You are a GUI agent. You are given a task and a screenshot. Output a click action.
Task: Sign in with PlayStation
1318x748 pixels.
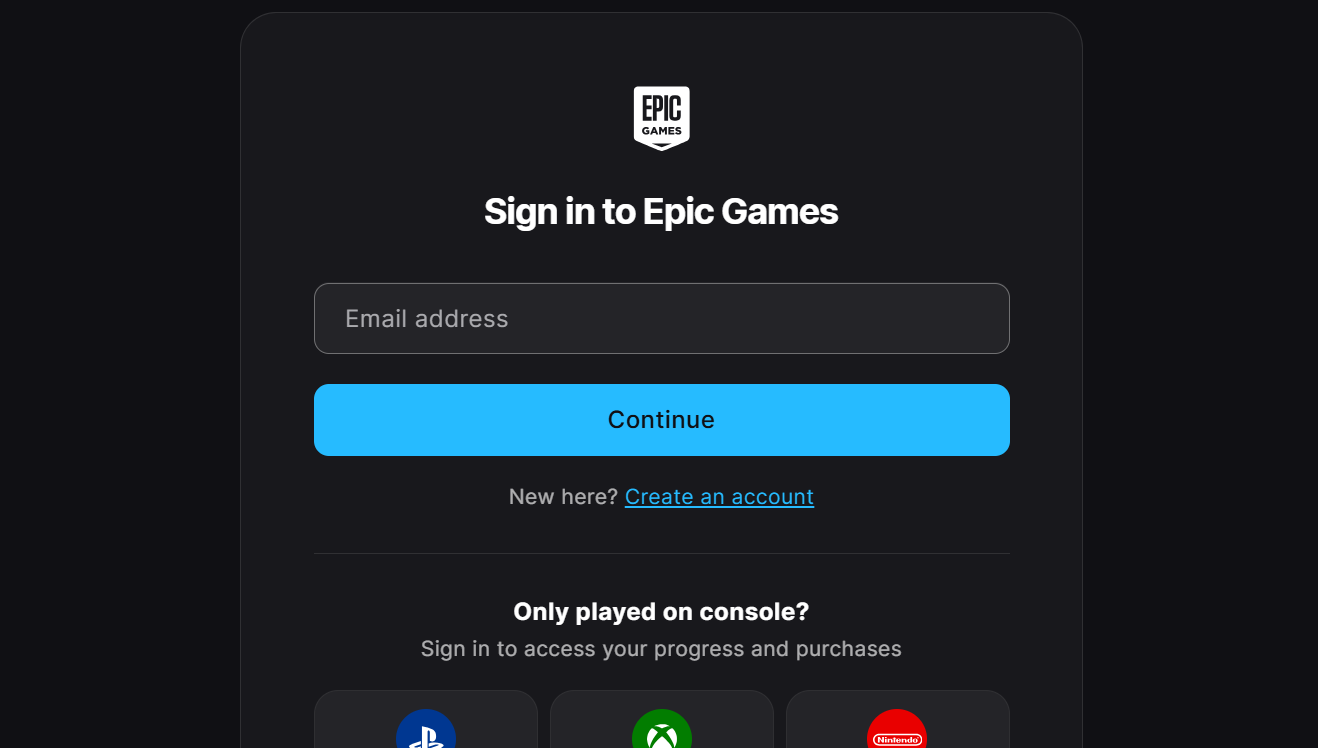click(426, 727)
